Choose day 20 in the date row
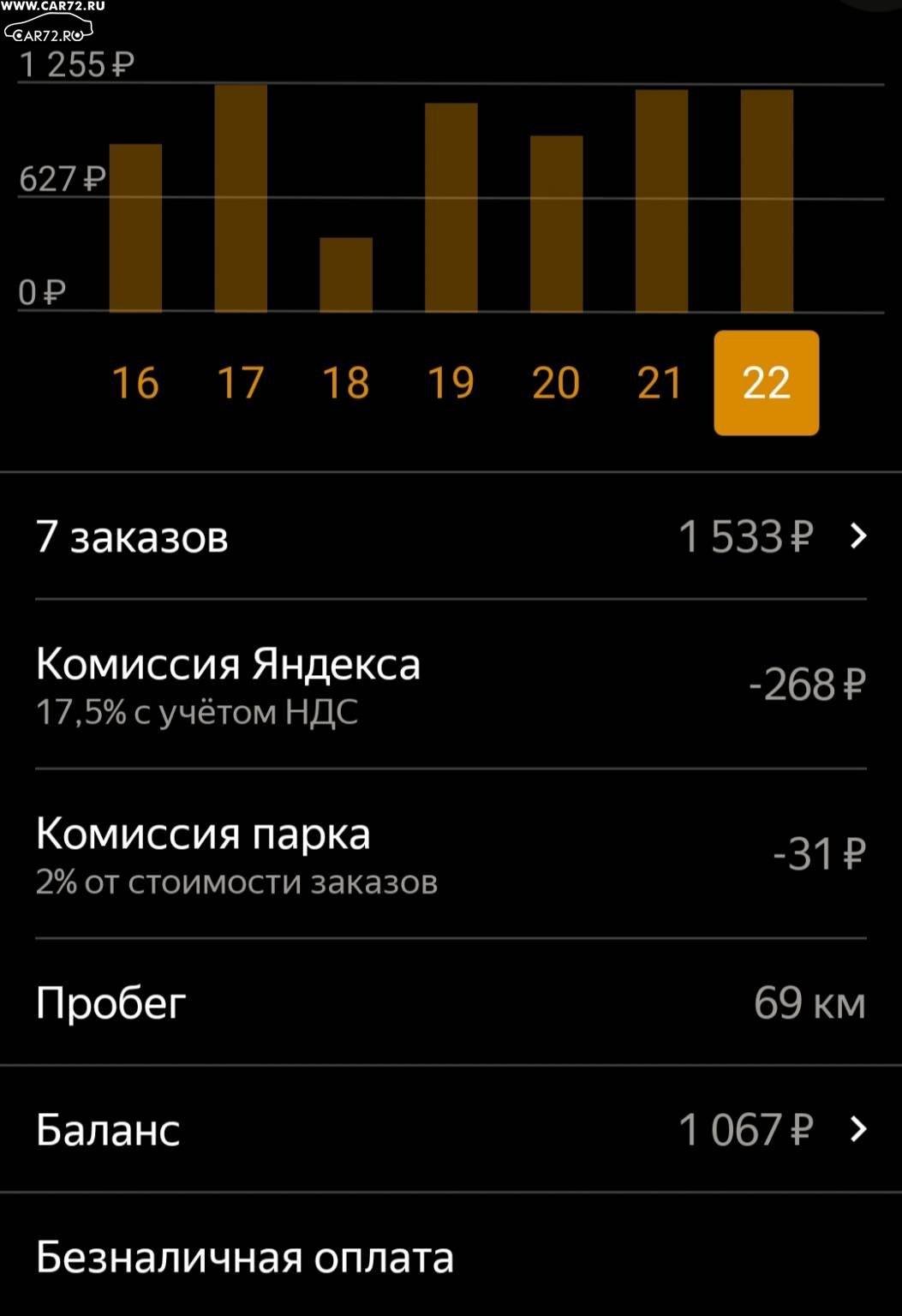 556,382
